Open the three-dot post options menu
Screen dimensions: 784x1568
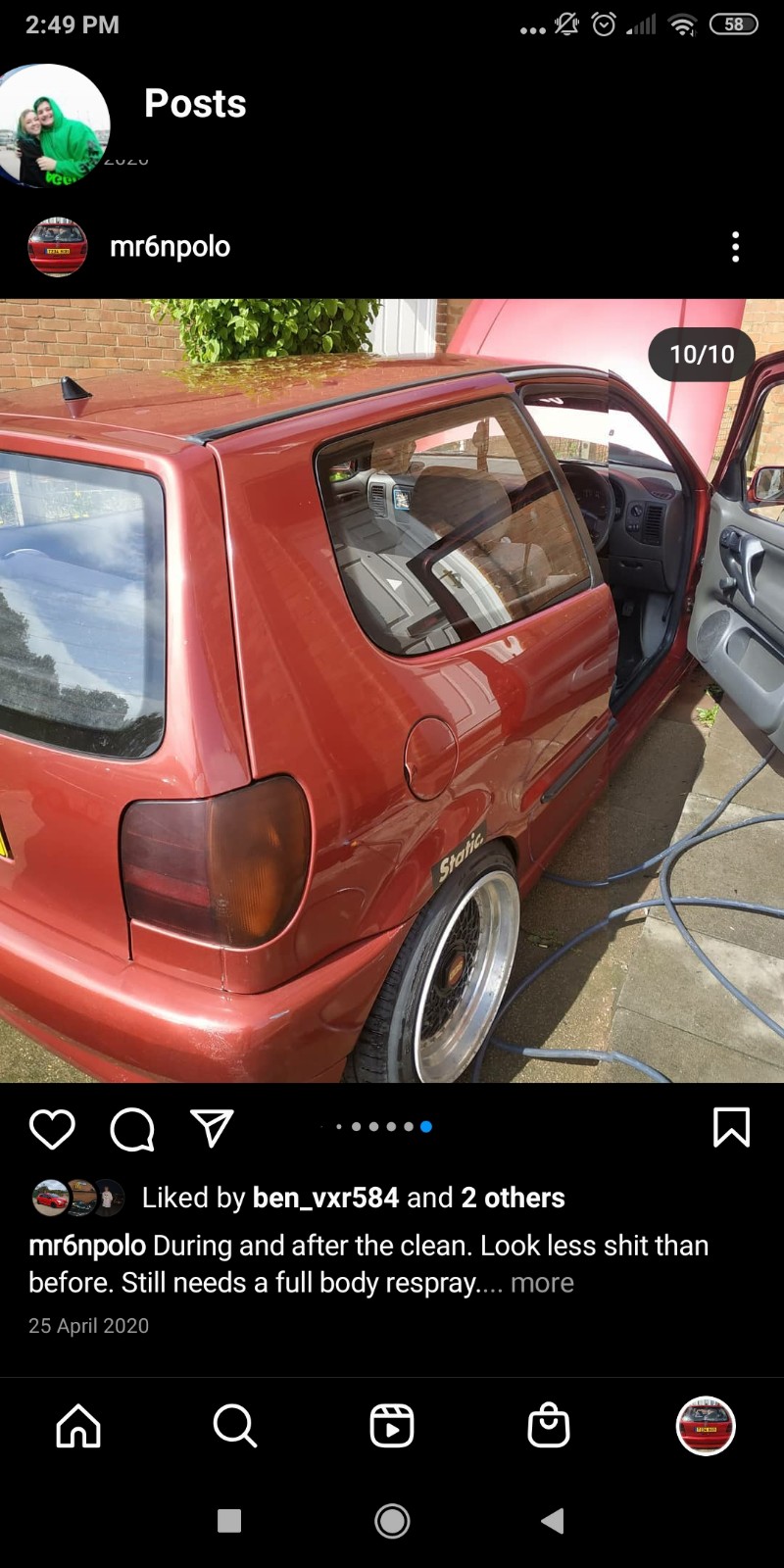click(x=735, y=247)
